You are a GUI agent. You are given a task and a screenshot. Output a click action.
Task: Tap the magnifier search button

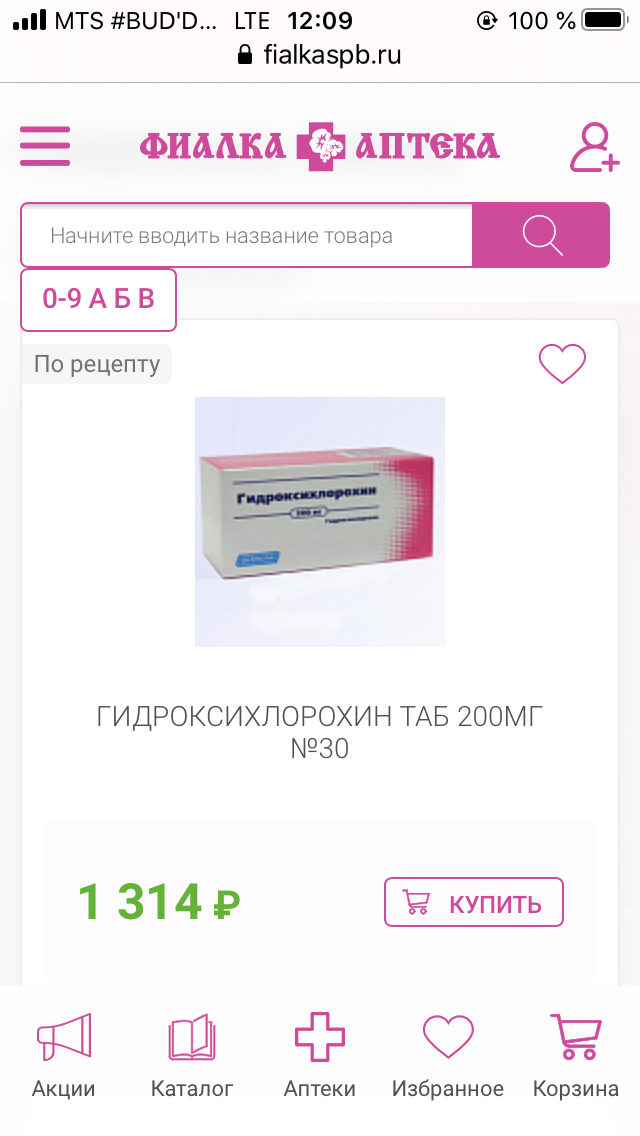point(541,236)
